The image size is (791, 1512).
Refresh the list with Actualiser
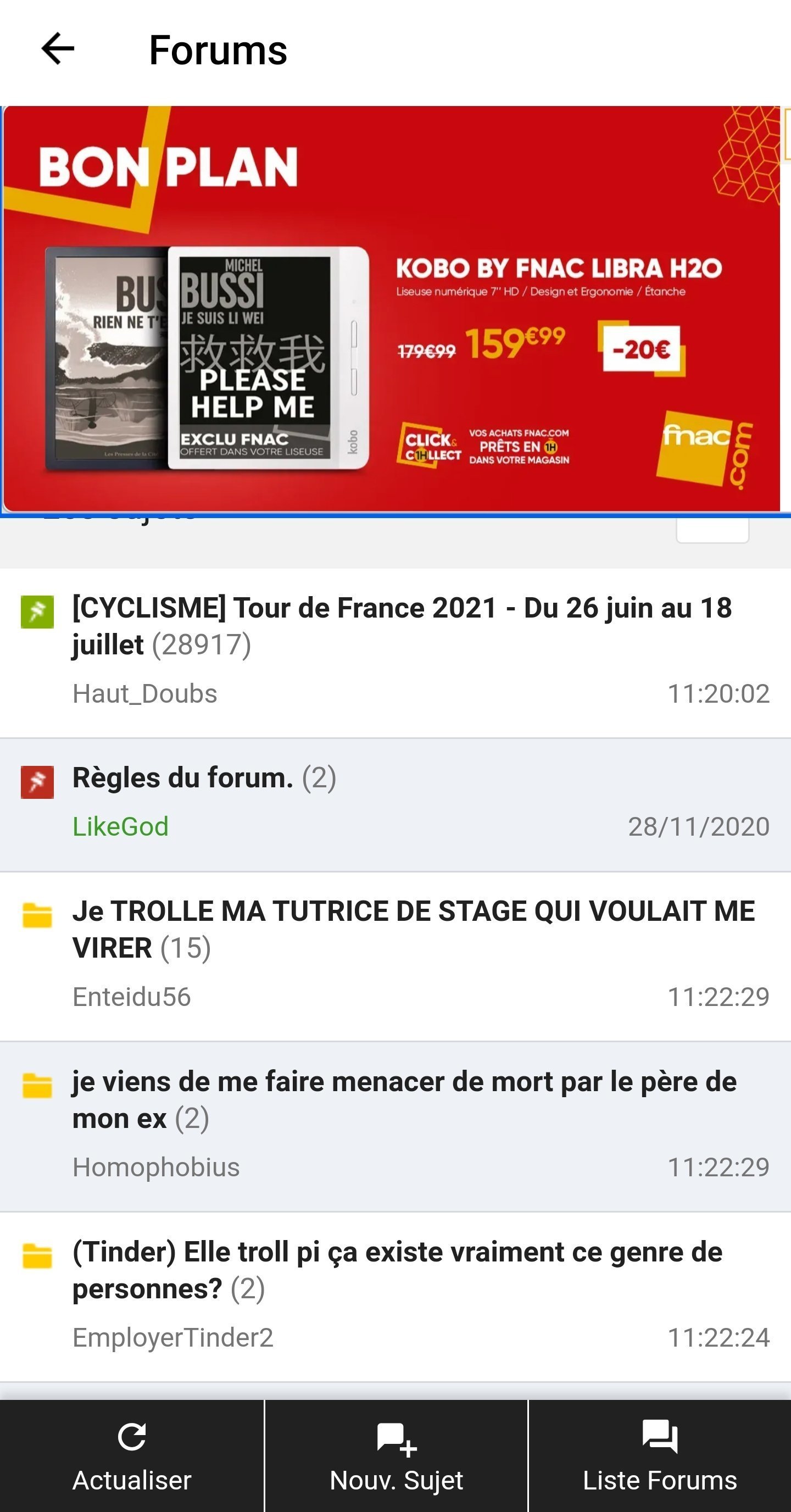click(x=132, y=1455)
